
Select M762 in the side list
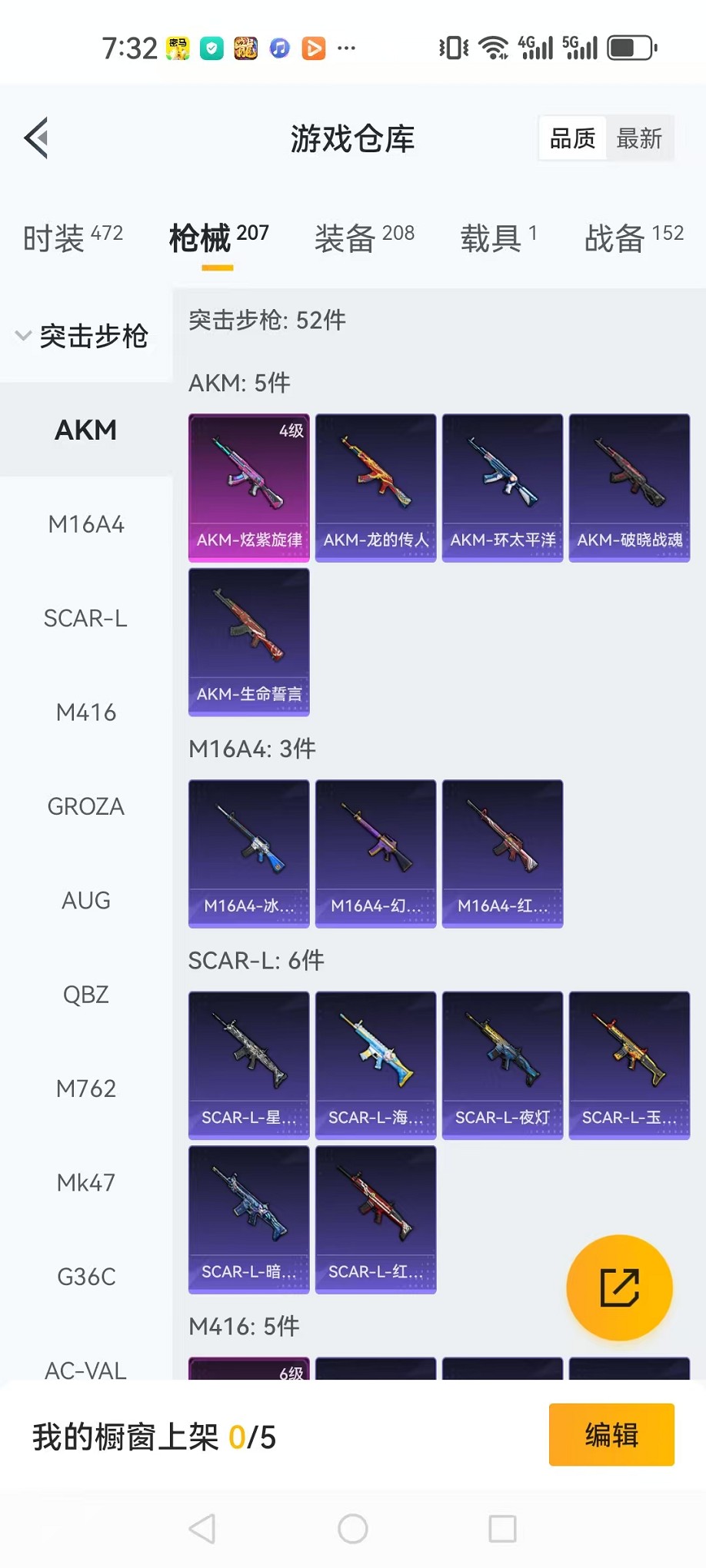tap(86, 1088)
